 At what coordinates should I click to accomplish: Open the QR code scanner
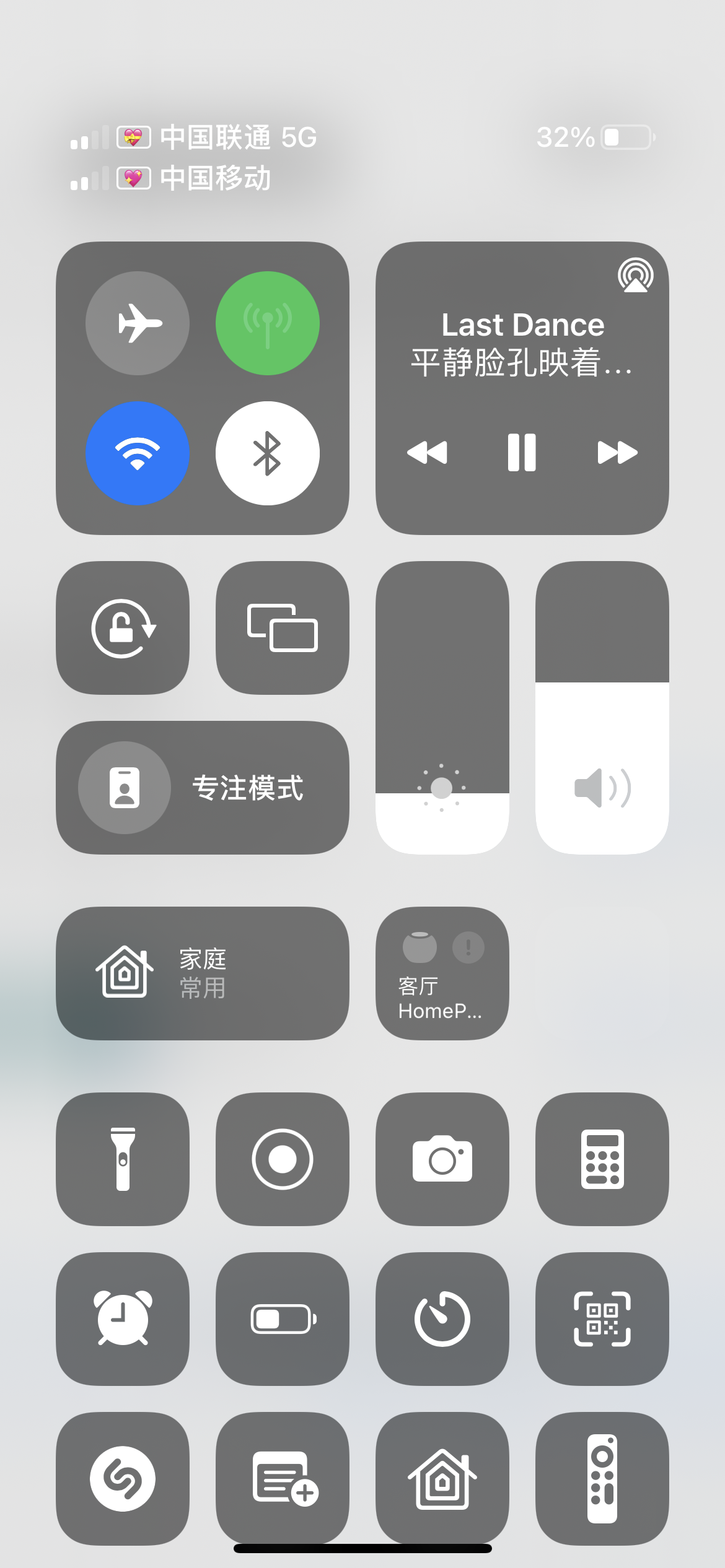coord(602,1319)
